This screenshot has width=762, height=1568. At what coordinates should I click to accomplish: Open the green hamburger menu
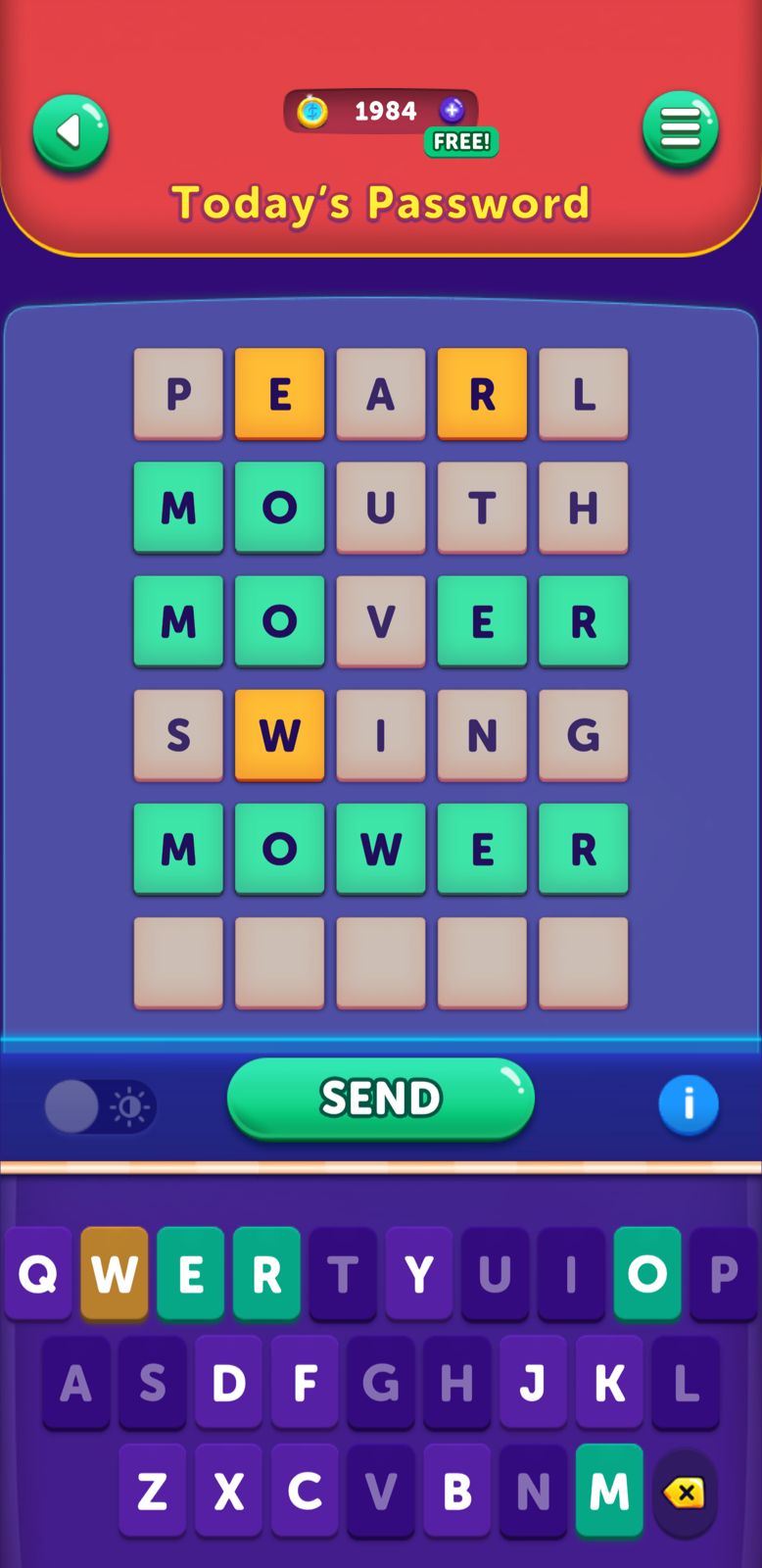pos(680,128)
